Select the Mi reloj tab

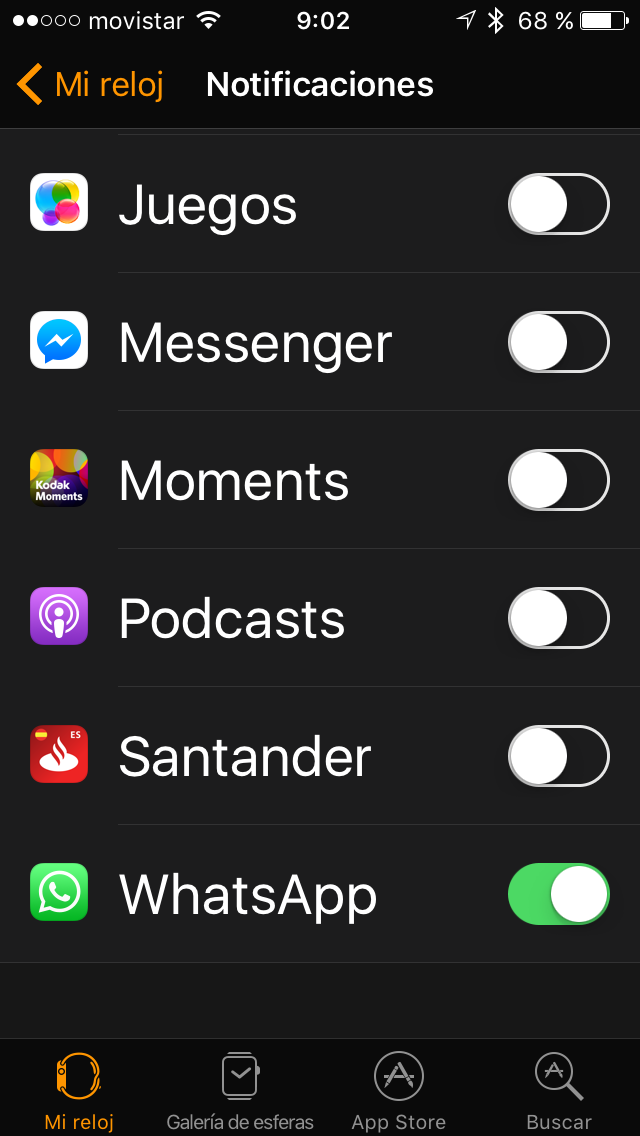tap(79, 1090)
